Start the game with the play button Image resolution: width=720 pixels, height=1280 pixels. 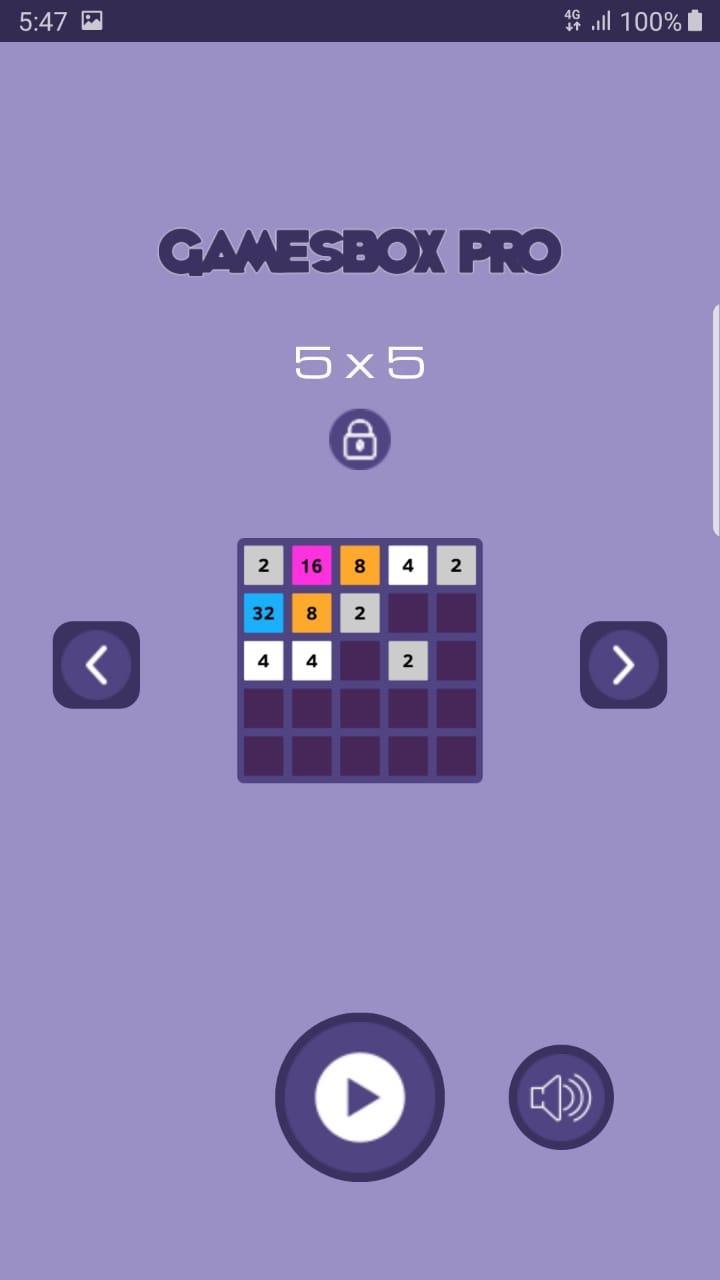click(360, 1097)
